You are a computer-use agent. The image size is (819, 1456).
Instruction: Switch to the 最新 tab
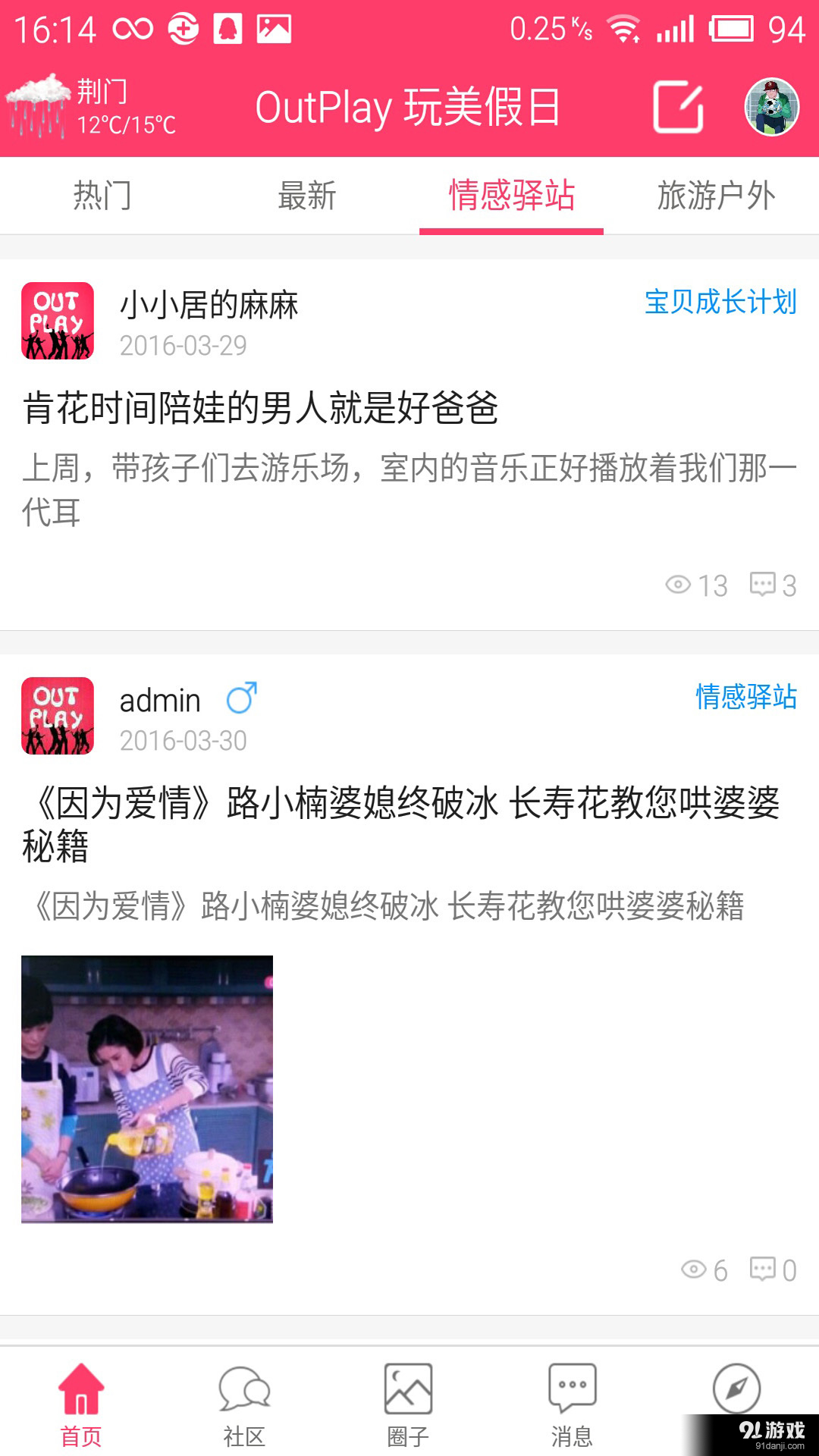click(x=307, y=196)
